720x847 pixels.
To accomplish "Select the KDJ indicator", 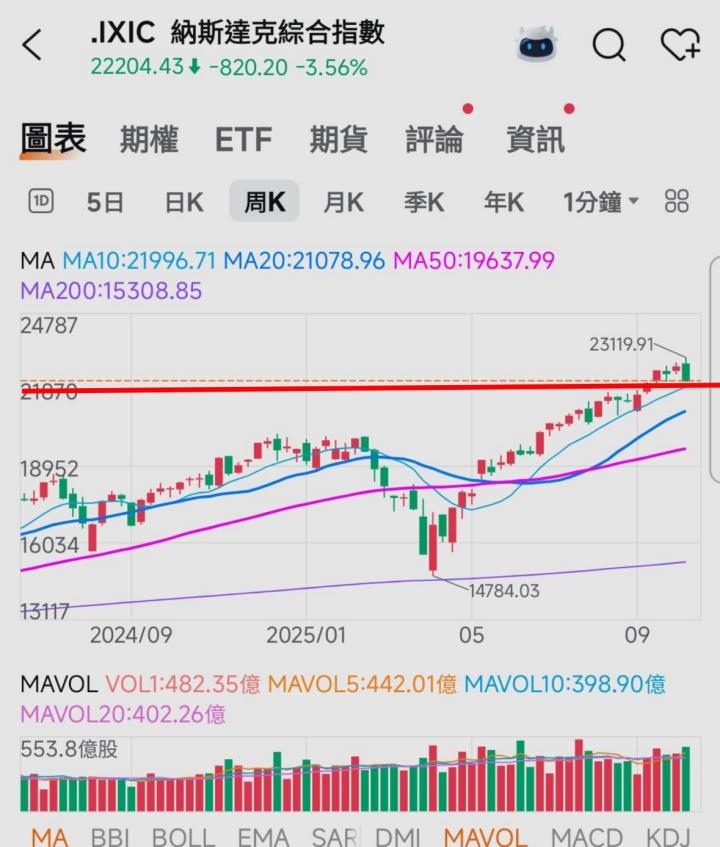I will coord(668,836).
